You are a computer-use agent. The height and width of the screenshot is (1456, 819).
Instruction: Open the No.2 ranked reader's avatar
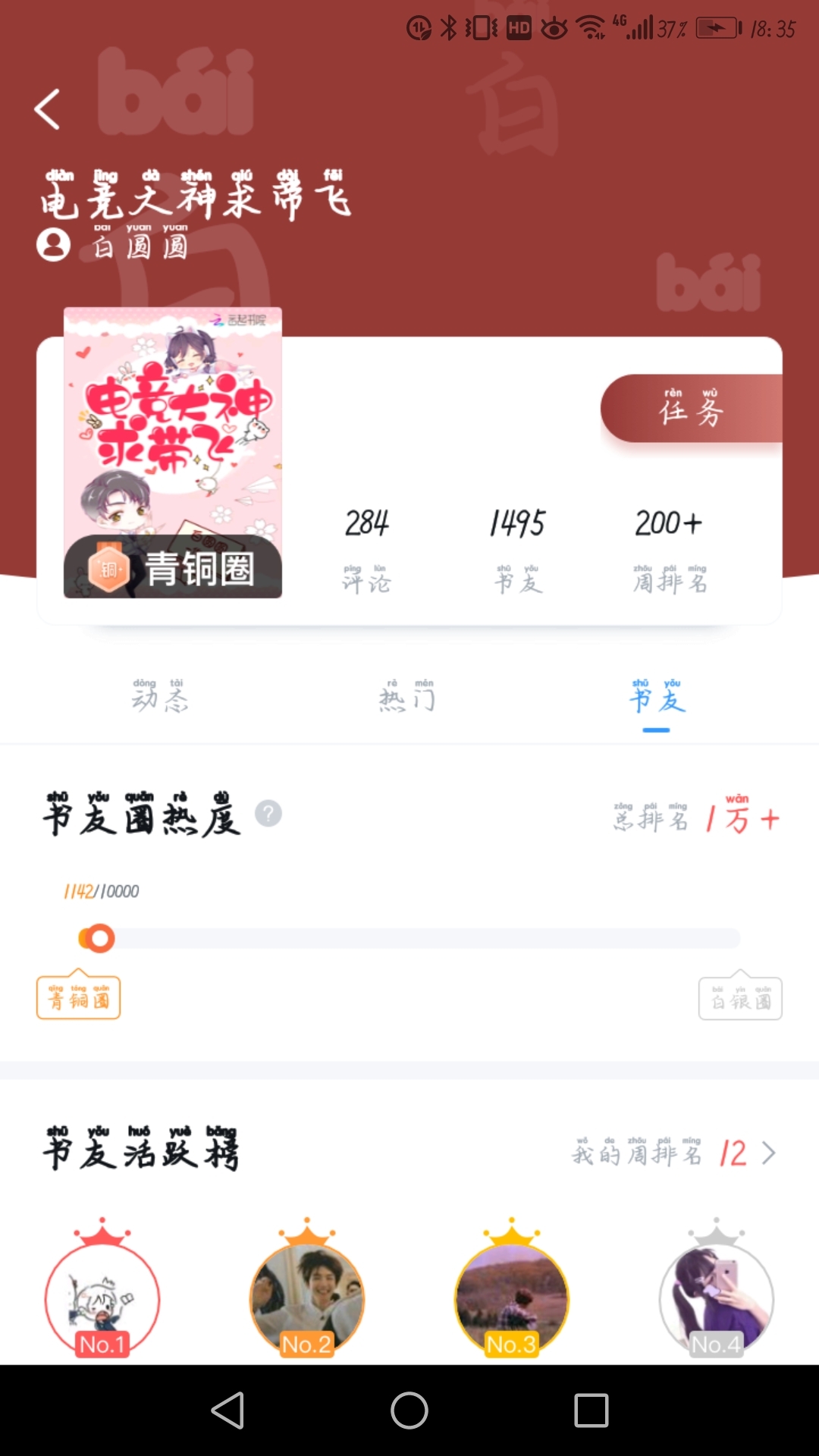pyautogui.click(x=307, y=1298)
